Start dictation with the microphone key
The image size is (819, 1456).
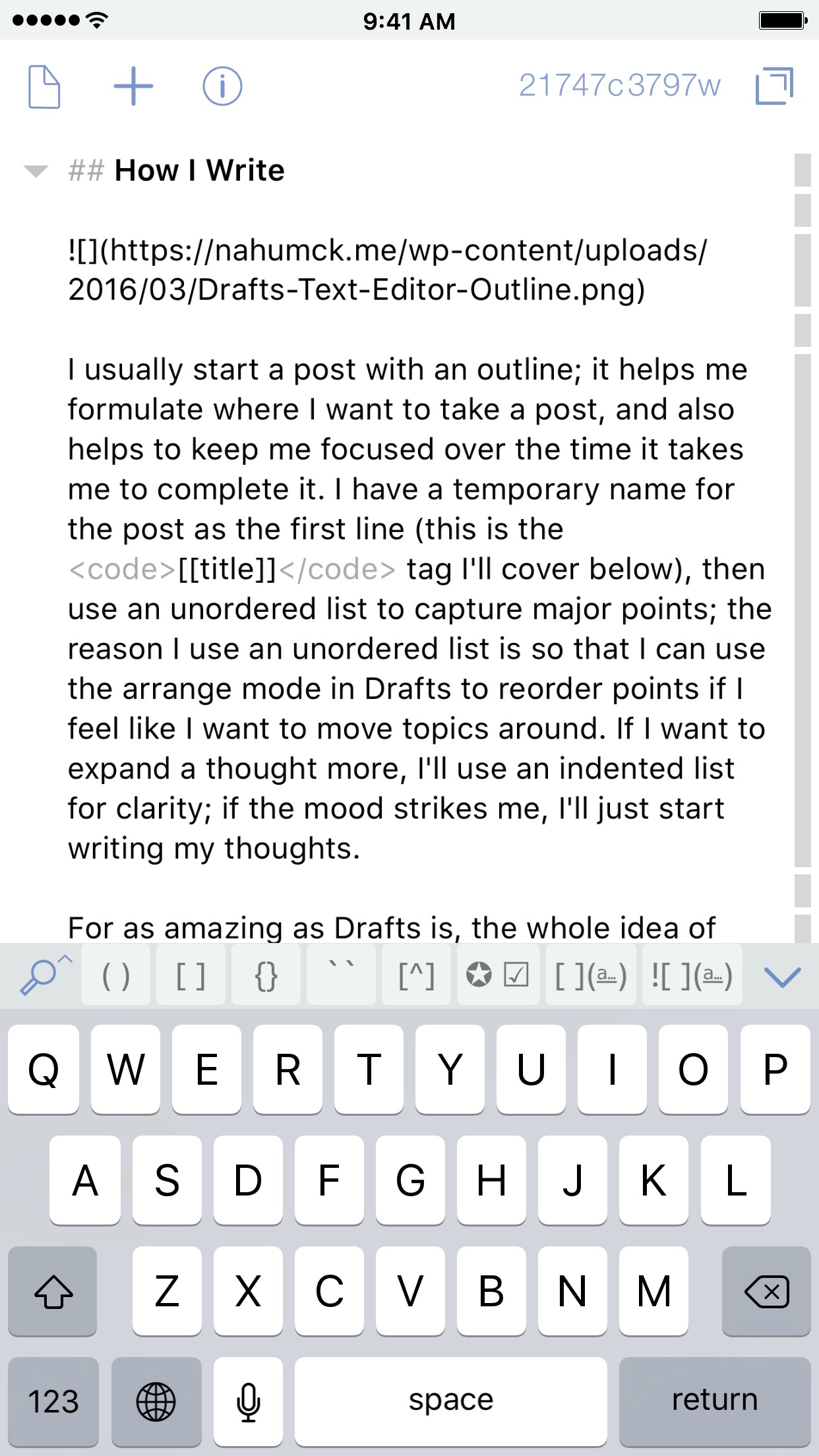249,1401
